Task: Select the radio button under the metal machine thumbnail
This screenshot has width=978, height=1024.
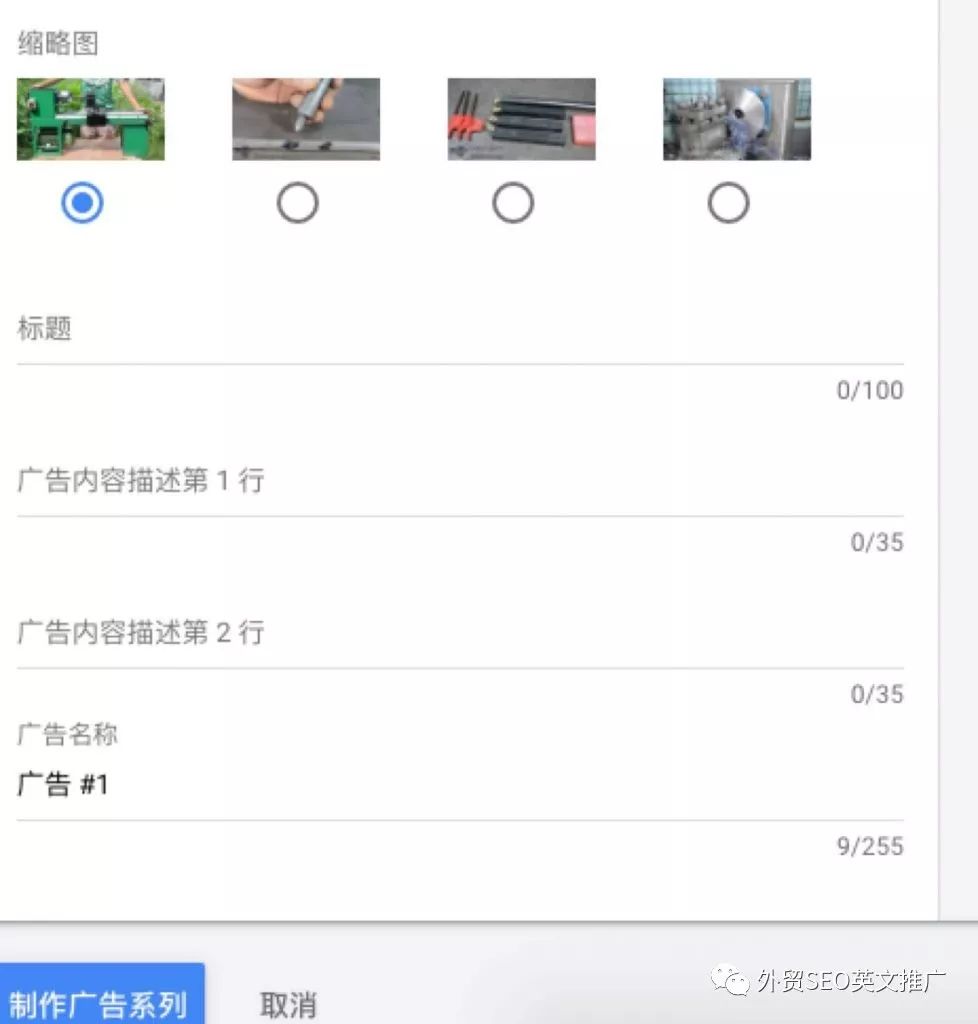Action: 728,204
